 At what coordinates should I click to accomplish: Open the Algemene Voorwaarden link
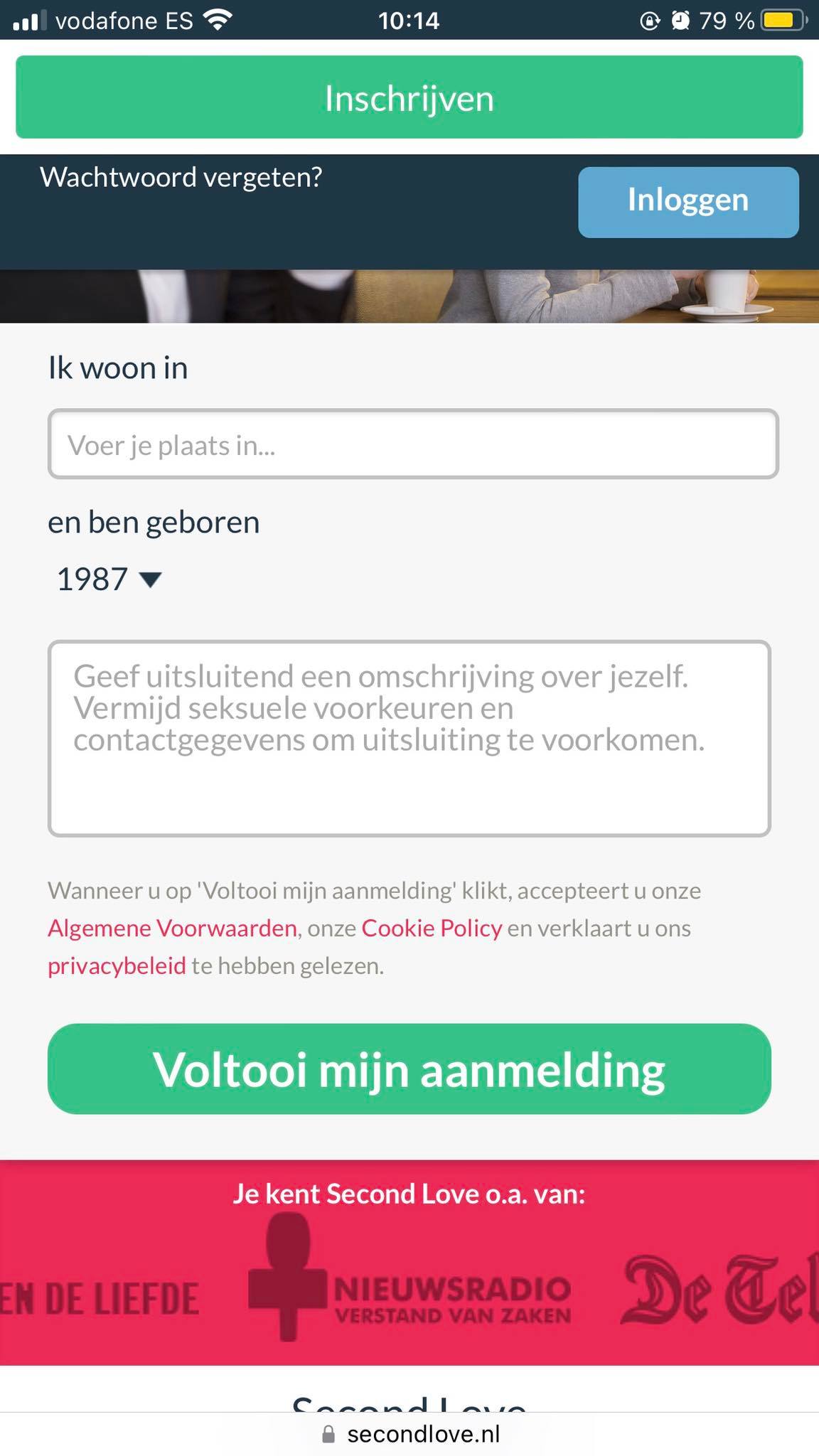(172, 928)
